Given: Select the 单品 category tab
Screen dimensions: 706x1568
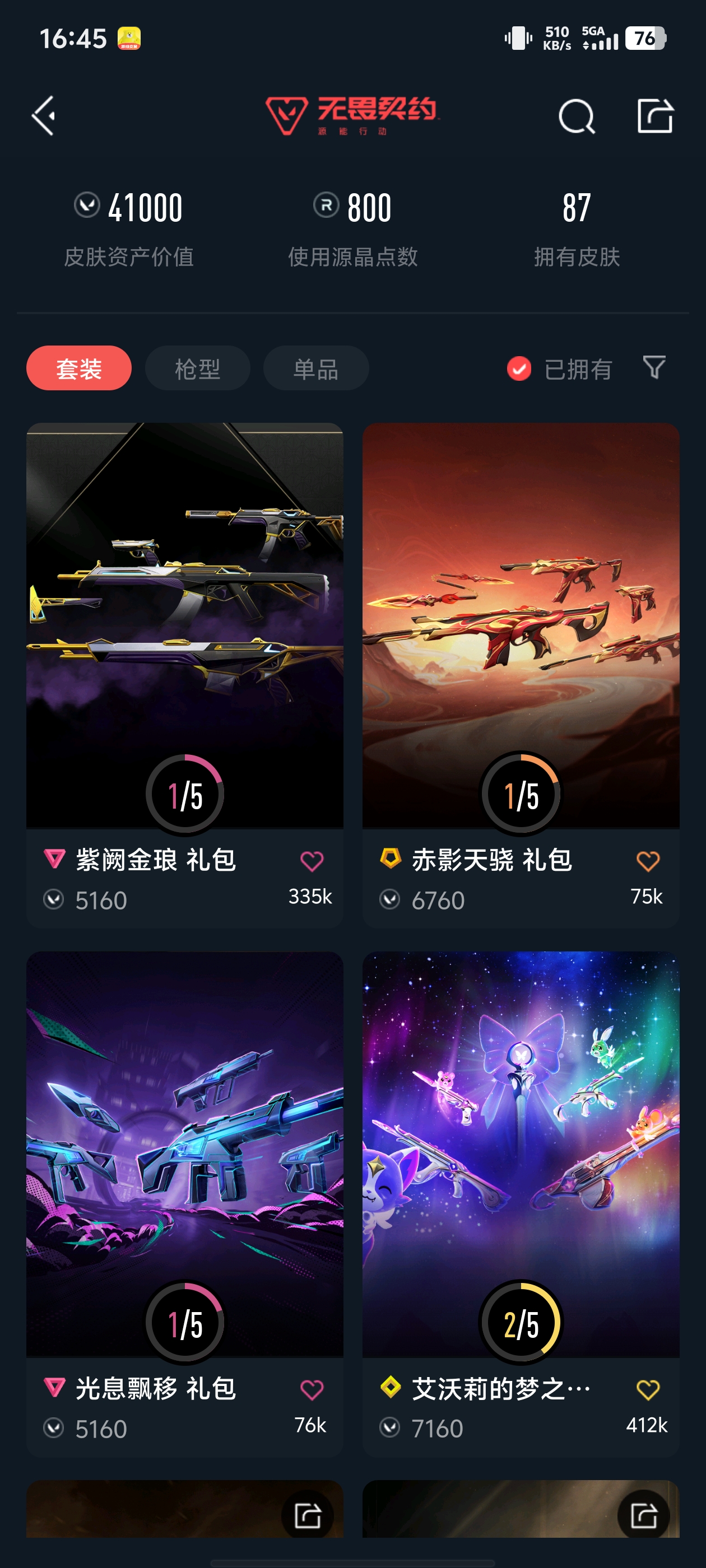Looking at the screenshot, I should 315,368.
